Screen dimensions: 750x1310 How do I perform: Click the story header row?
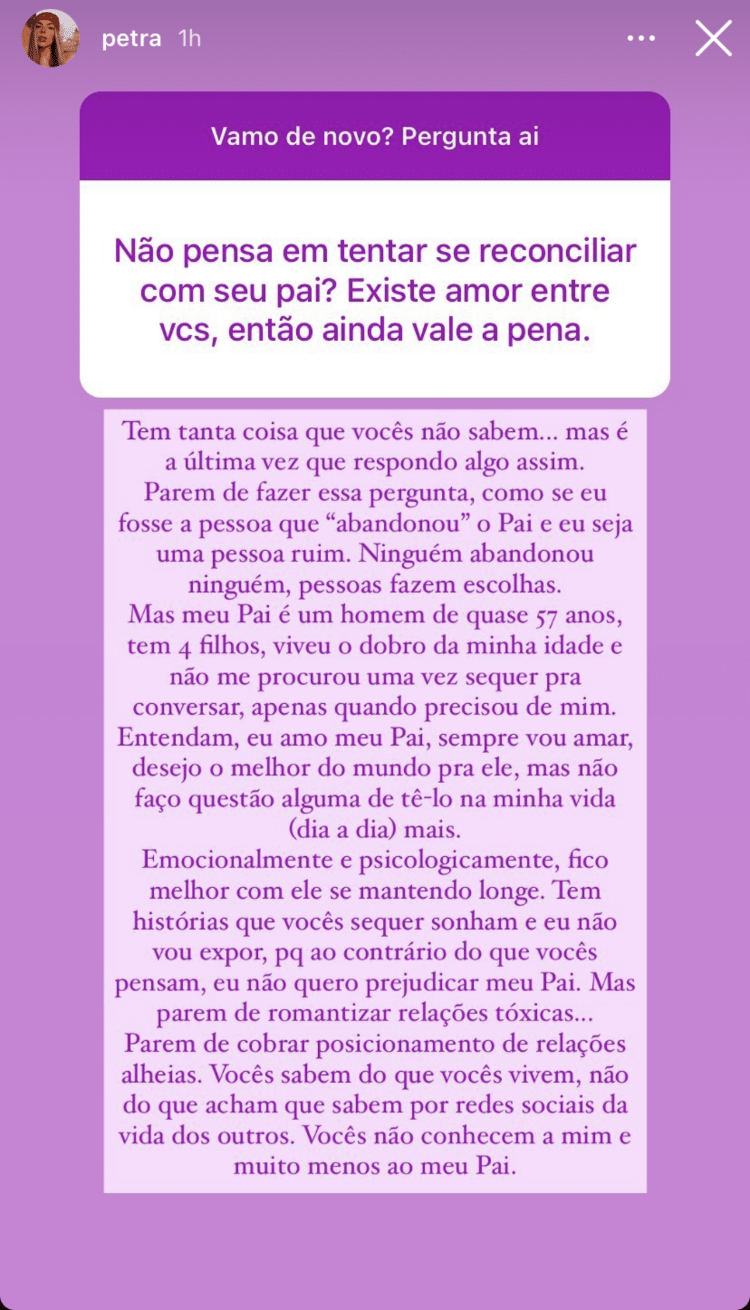coord(374,38)
